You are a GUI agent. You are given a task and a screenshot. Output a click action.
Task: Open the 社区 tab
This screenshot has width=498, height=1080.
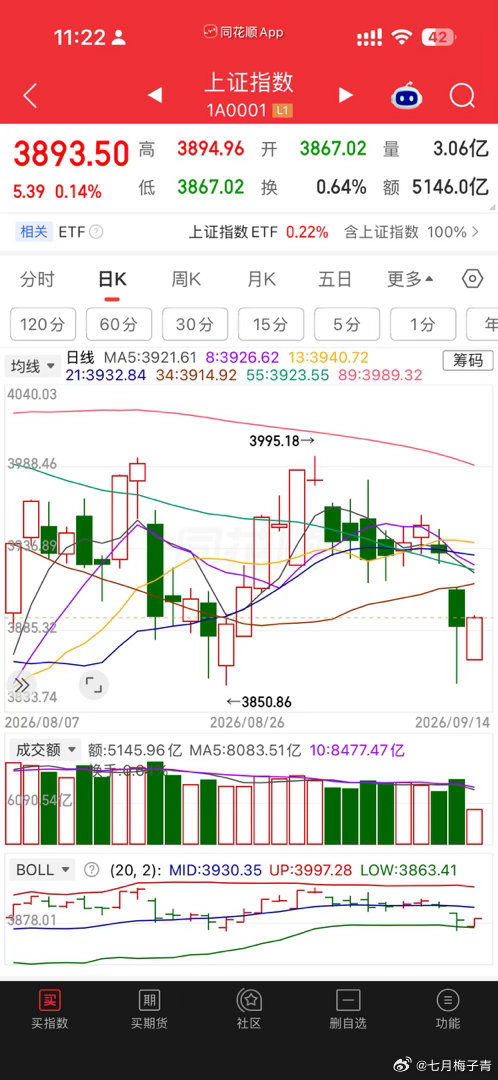click(x=249, y=1008)
